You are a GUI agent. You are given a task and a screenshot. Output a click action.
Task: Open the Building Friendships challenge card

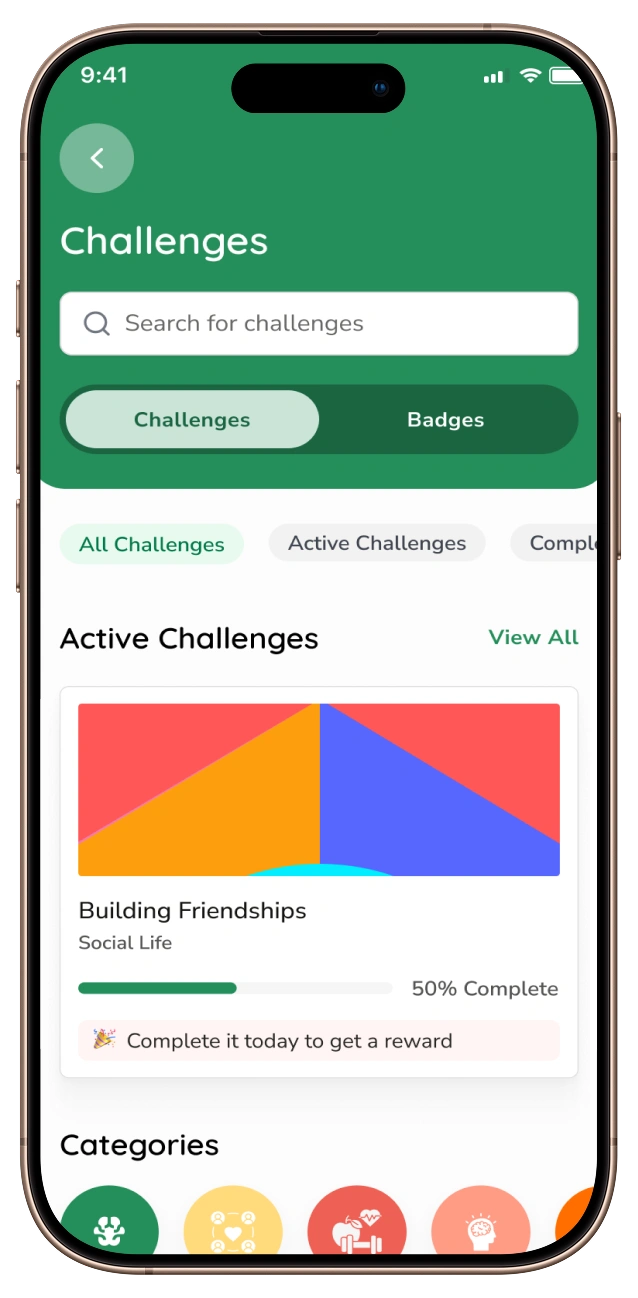click(319, 880)
